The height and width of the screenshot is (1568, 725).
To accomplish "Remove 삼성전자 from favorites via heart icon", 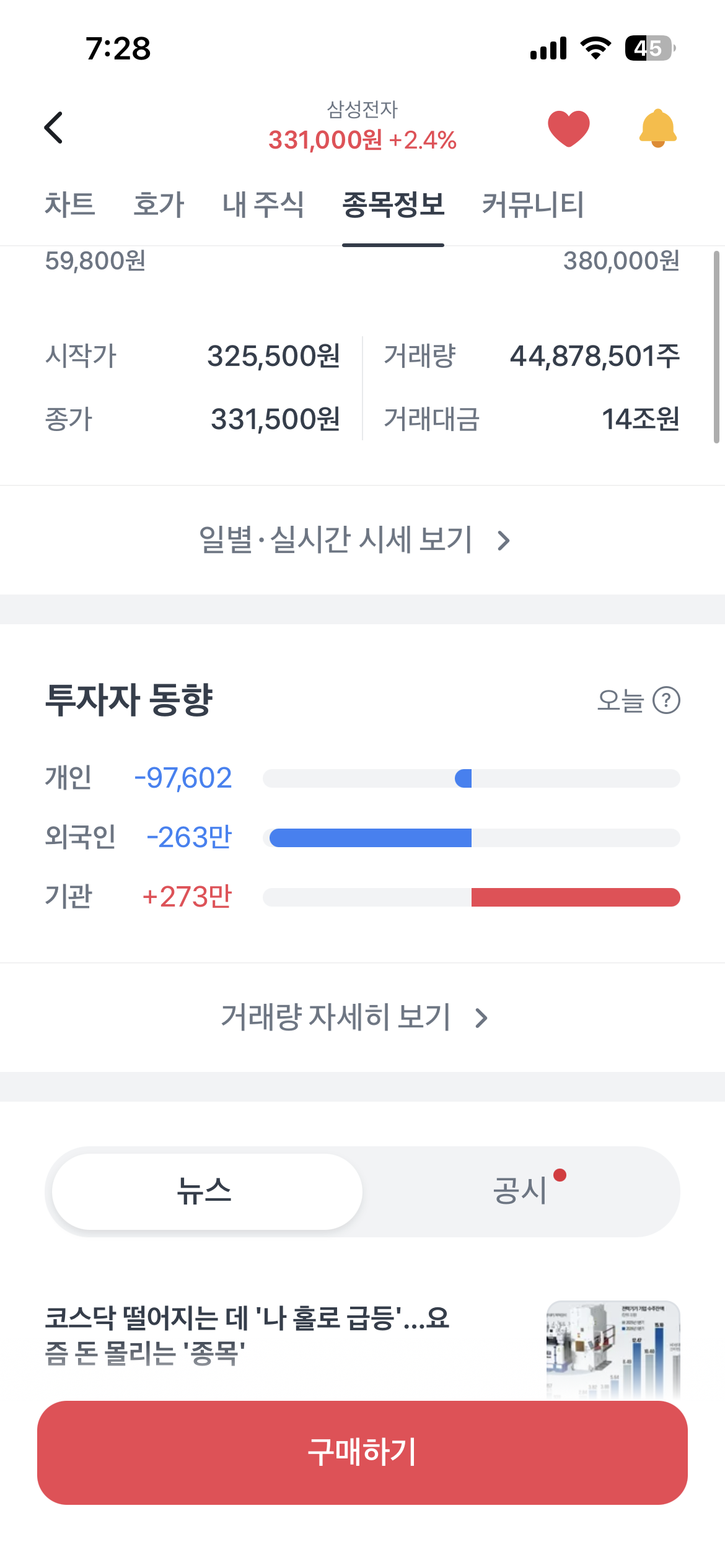I will [568, 128].
